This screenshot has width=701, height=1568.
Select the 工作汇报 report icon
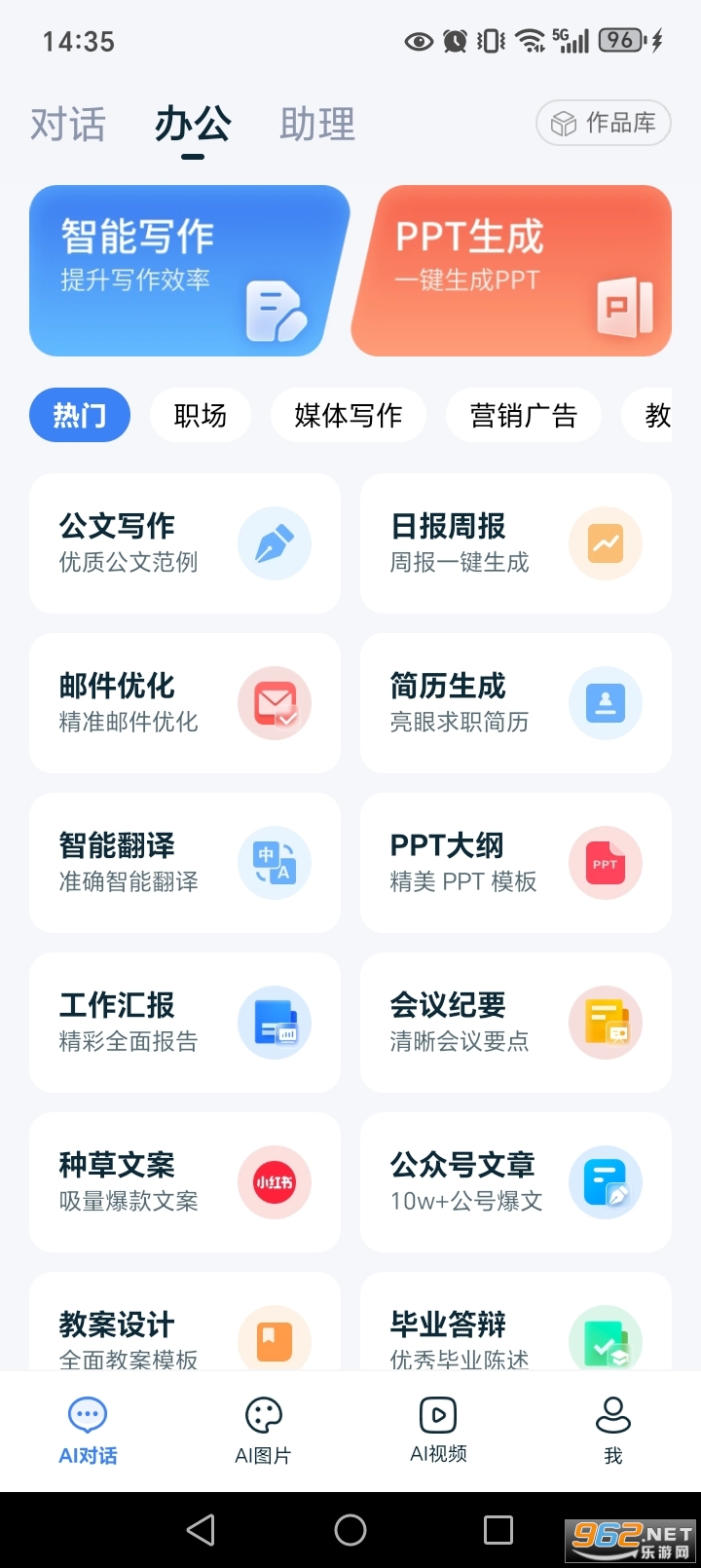click(x=274, y=1023)
